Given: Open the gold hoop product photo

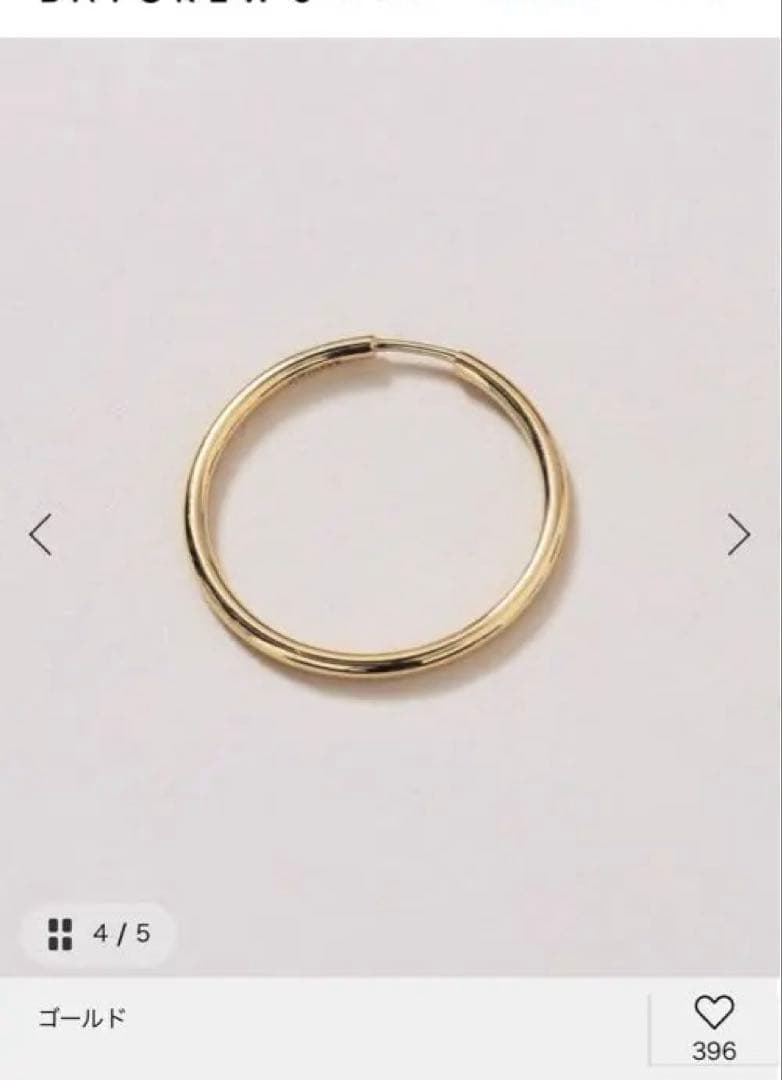Looking at the screenshot, I should coord(380,505).
